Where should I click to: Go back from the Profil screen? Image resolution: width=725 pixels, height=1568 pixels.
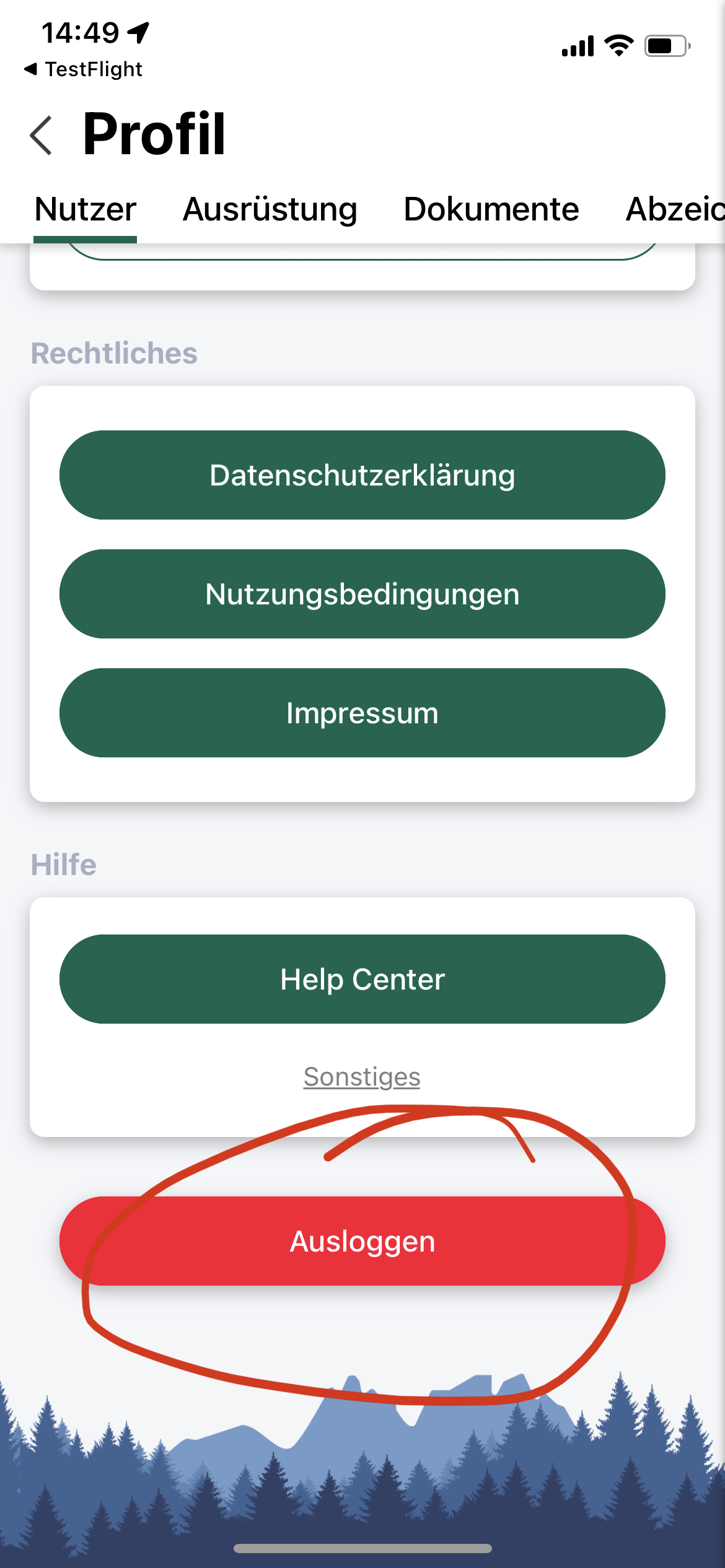(42, 135)
